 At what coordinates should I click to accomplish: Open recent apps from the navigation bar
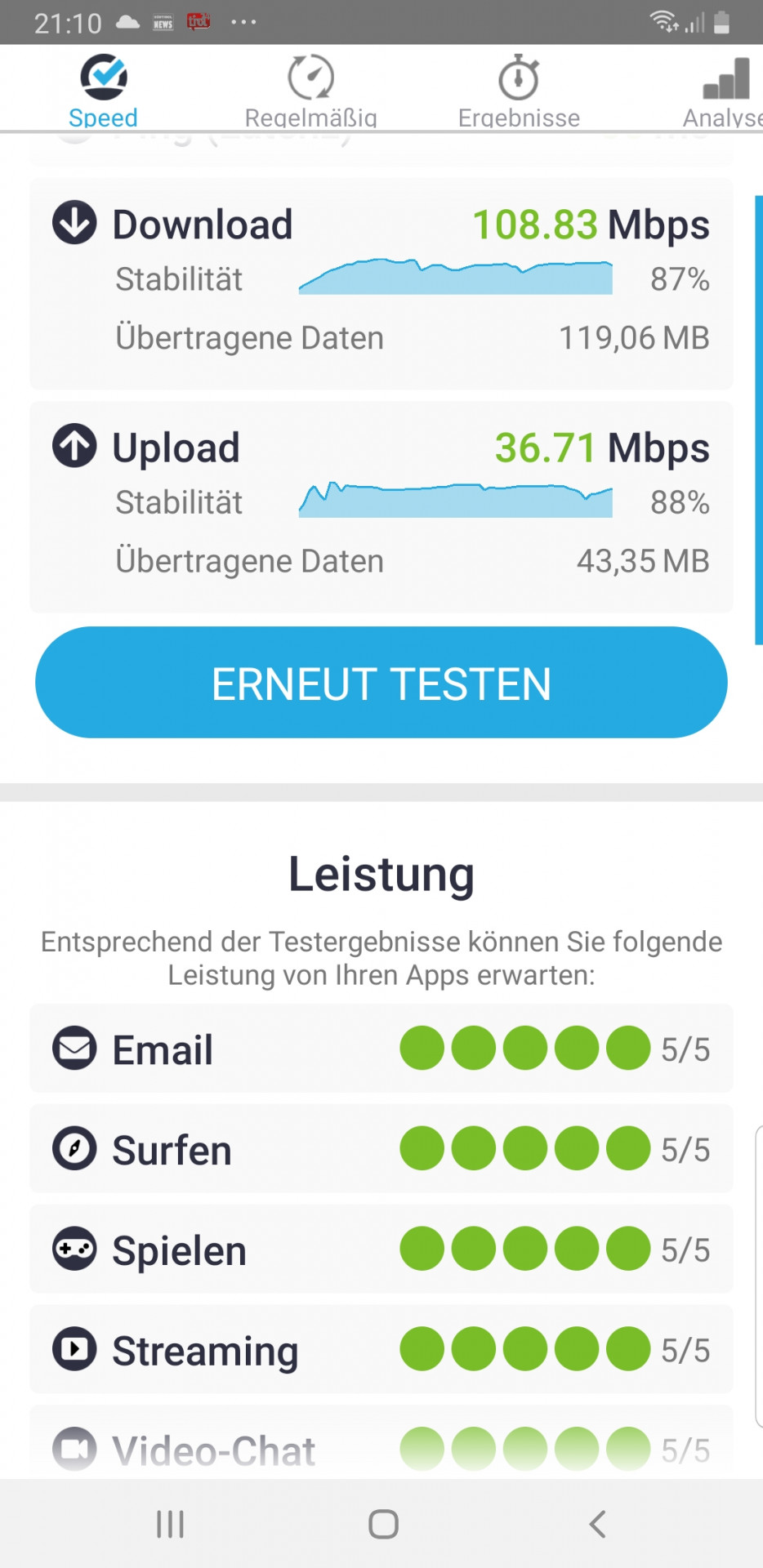click(170, 1524)
